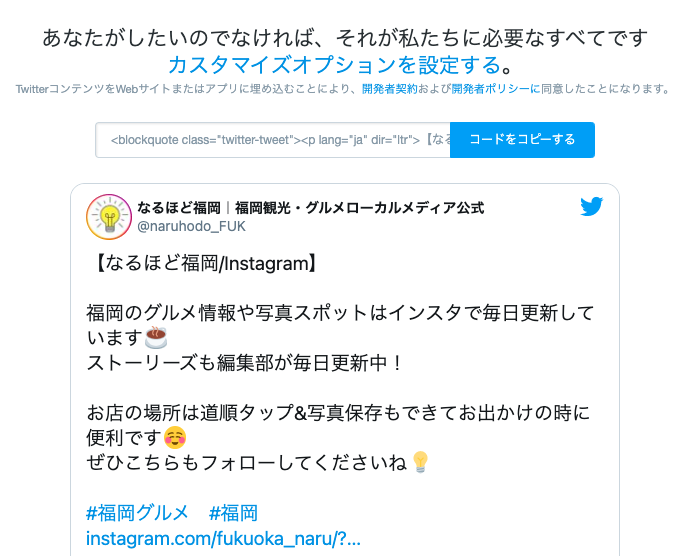Tap the blockquote embed code field

273,140
